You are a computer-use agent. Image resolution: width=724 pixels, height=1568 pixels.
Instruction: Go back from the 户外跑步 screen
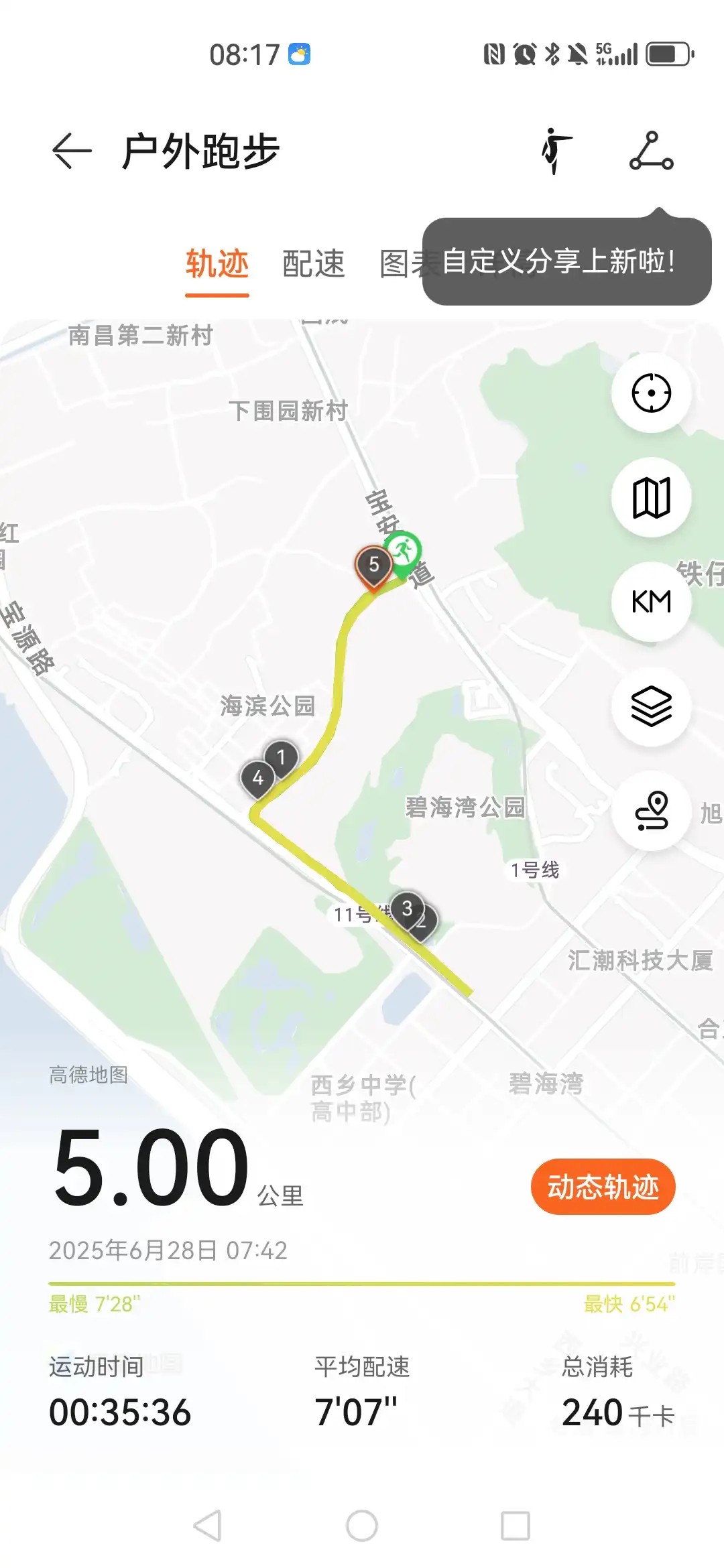tap(72, 151)
